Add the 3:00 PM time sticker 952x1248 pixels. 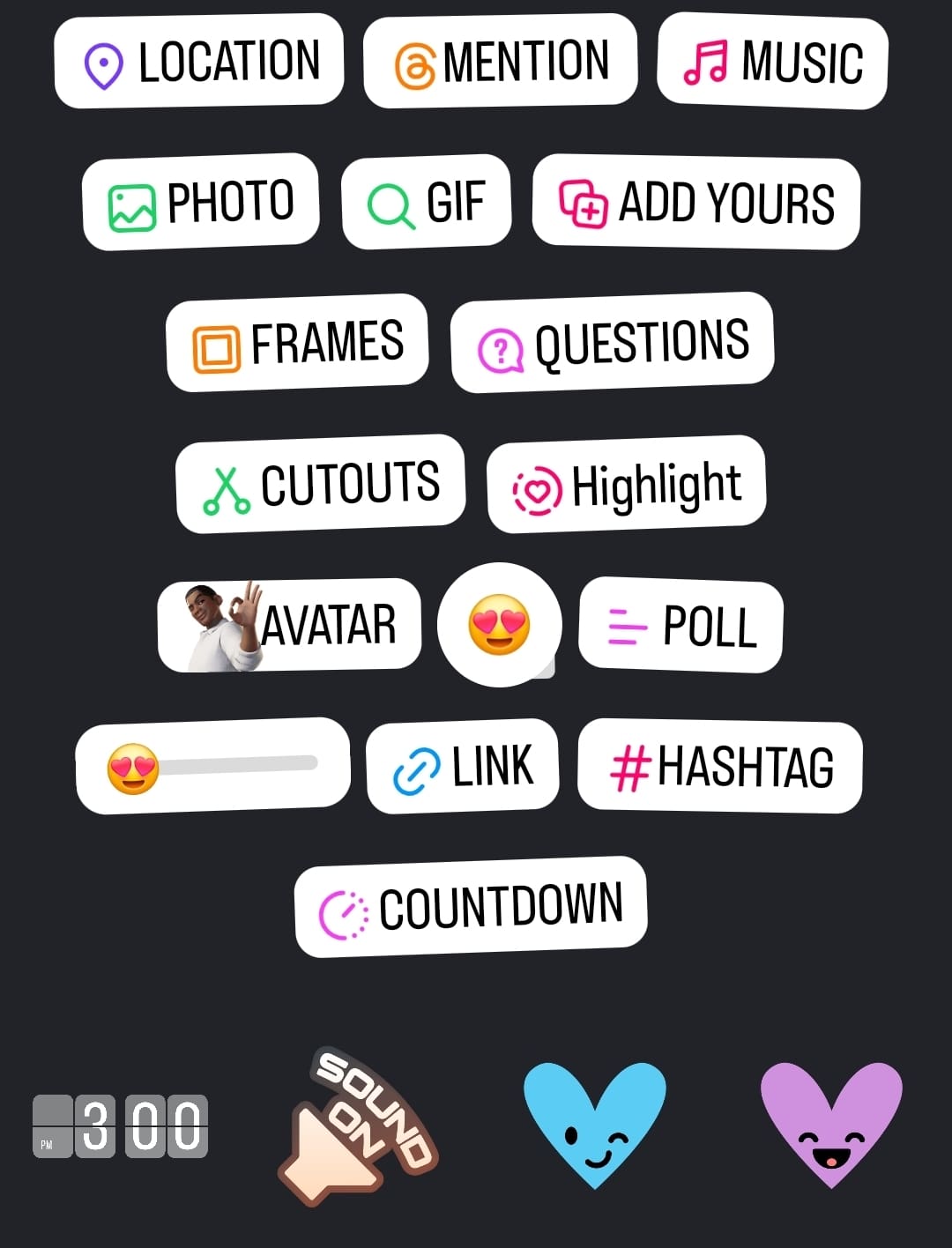click(120, 1126)
